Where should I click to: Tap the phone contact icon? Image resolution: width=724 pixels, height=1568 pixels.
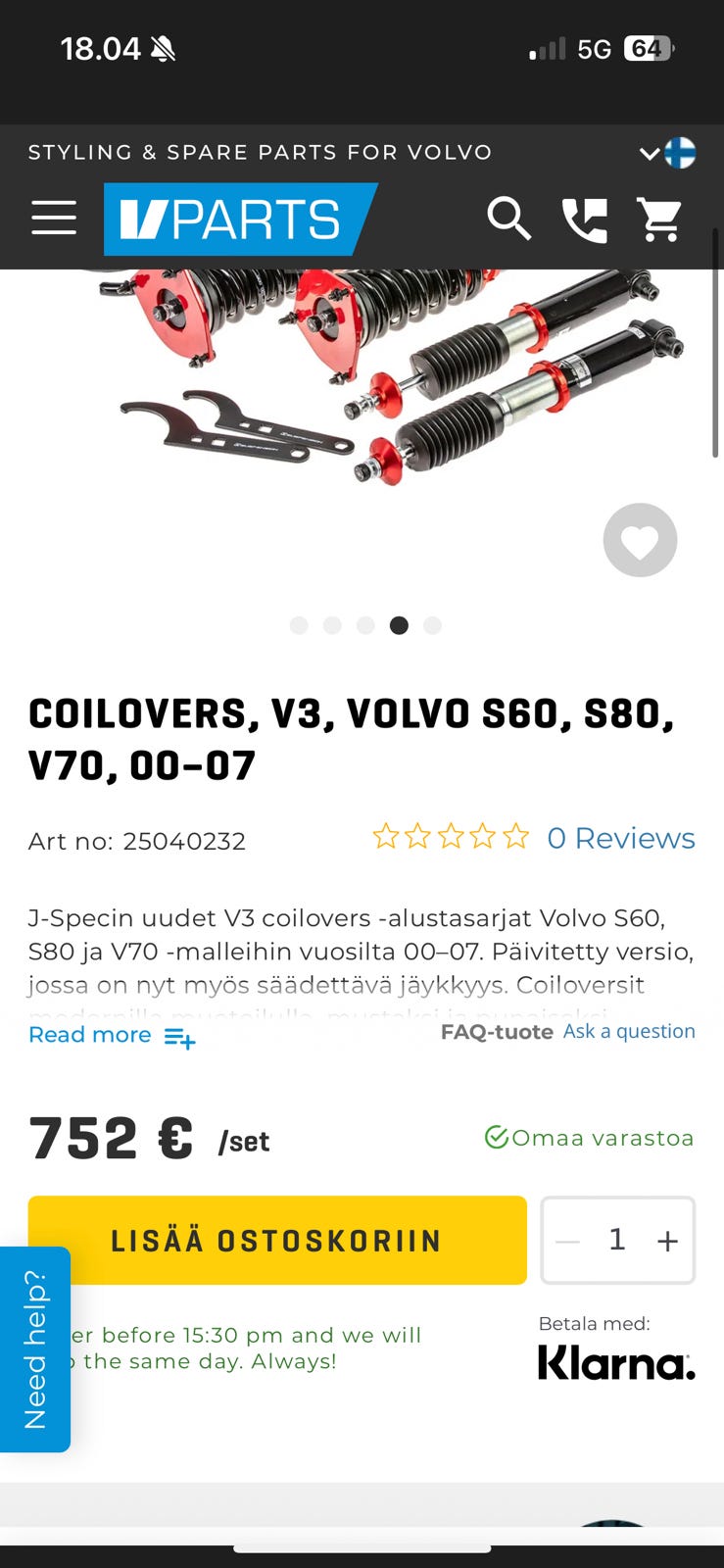[x=585, y=220]
